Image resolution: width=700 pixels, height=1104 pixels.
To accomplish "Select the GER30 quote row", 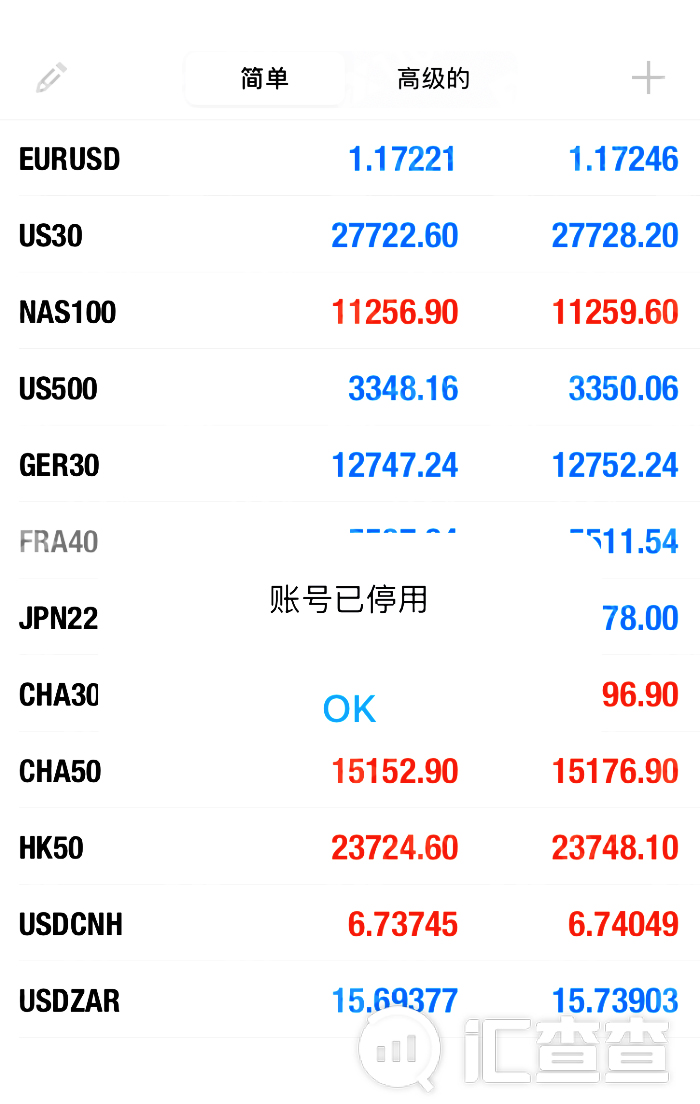I will pos(350,465).
